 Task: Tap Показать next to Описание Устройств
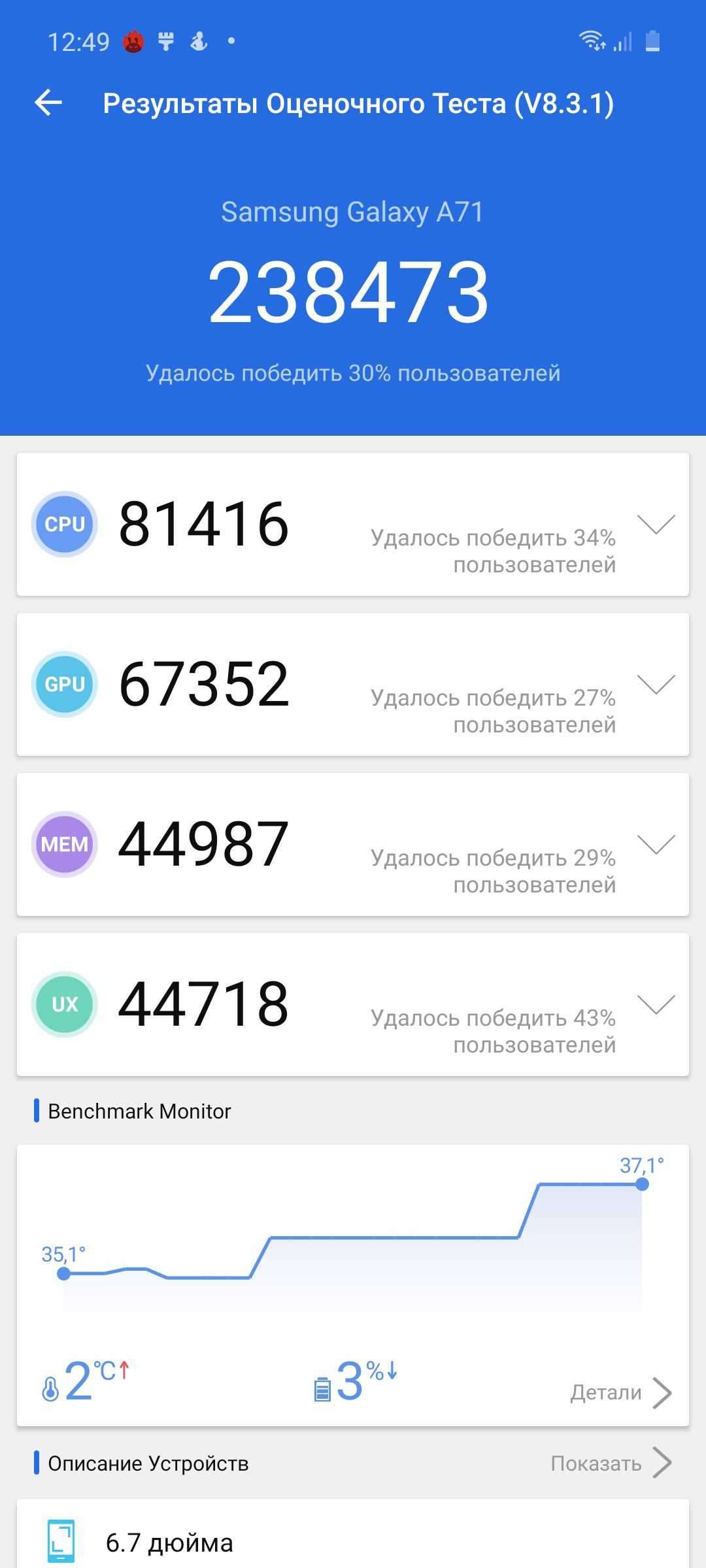coord(610,1463)
